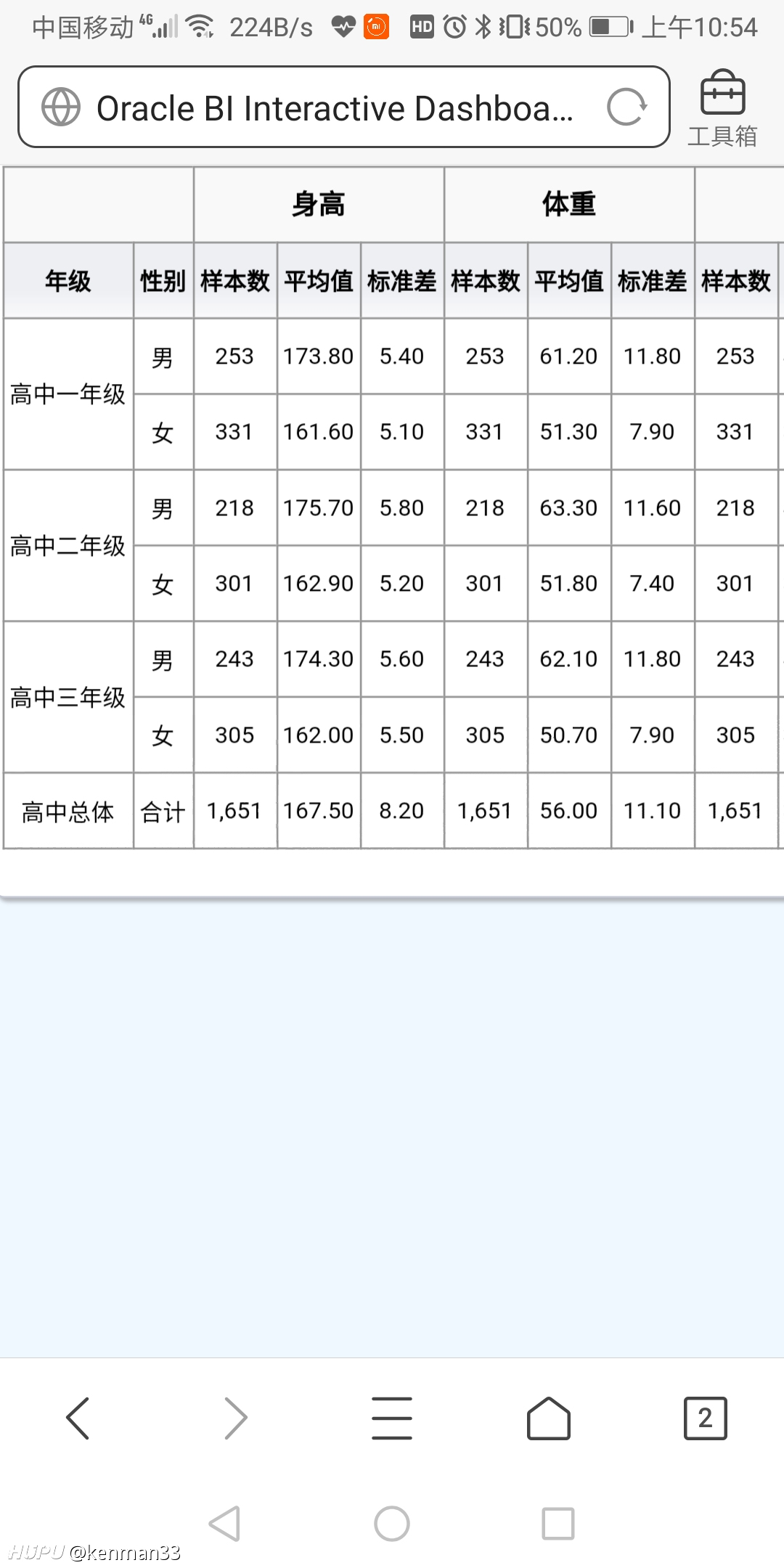
Task: Go forward to the next page
Action: click(235, 1418)
